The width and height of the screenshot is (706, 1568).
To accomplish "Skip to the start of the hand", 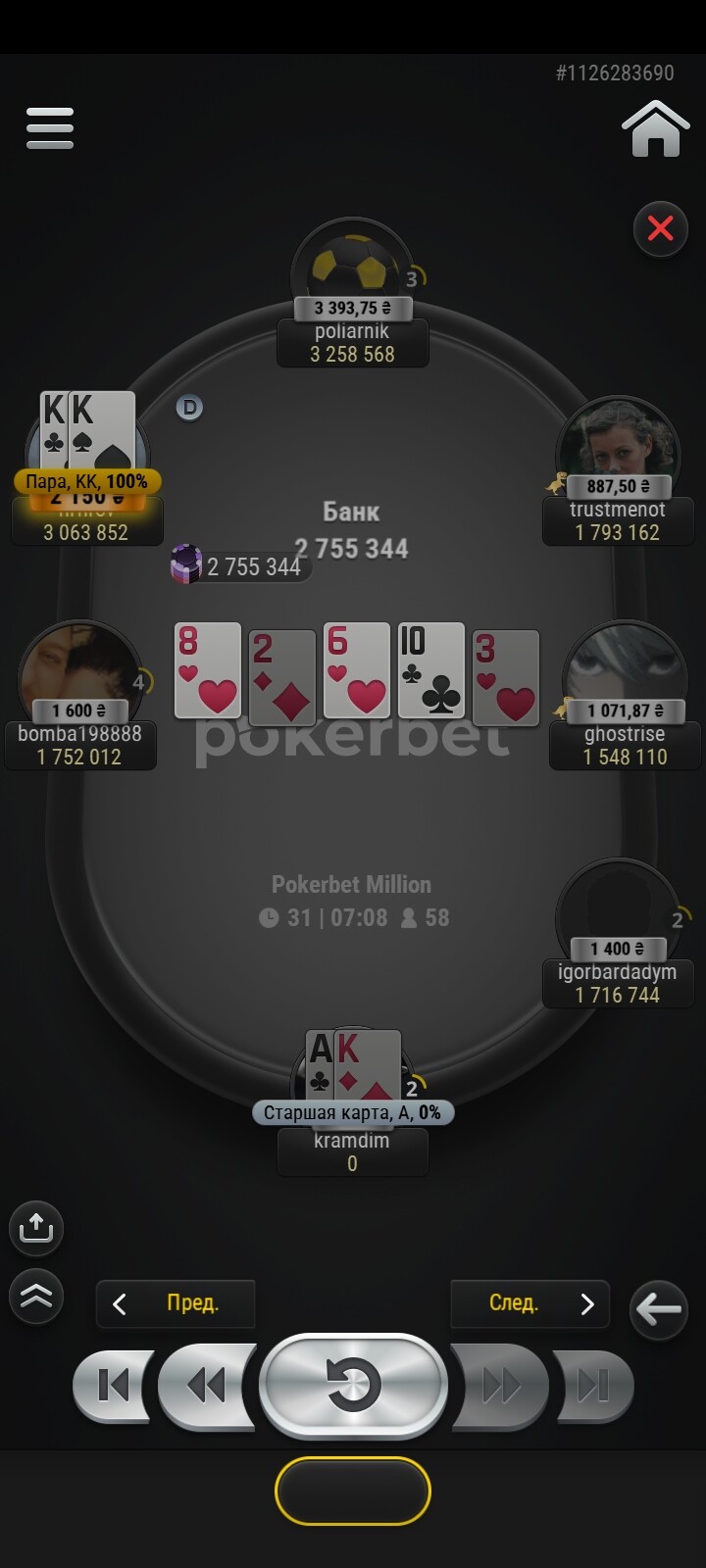I will pyautogui.click(x=114, y=1386).
